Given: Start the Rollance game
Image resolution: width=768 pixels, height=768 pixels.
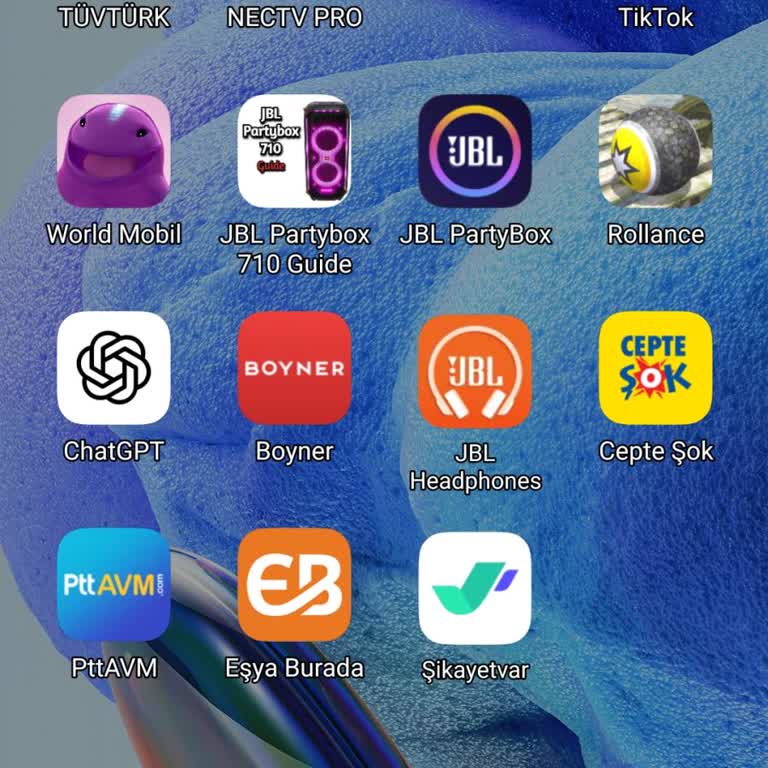Looking at the screenshot, I should tap(656, 151).
